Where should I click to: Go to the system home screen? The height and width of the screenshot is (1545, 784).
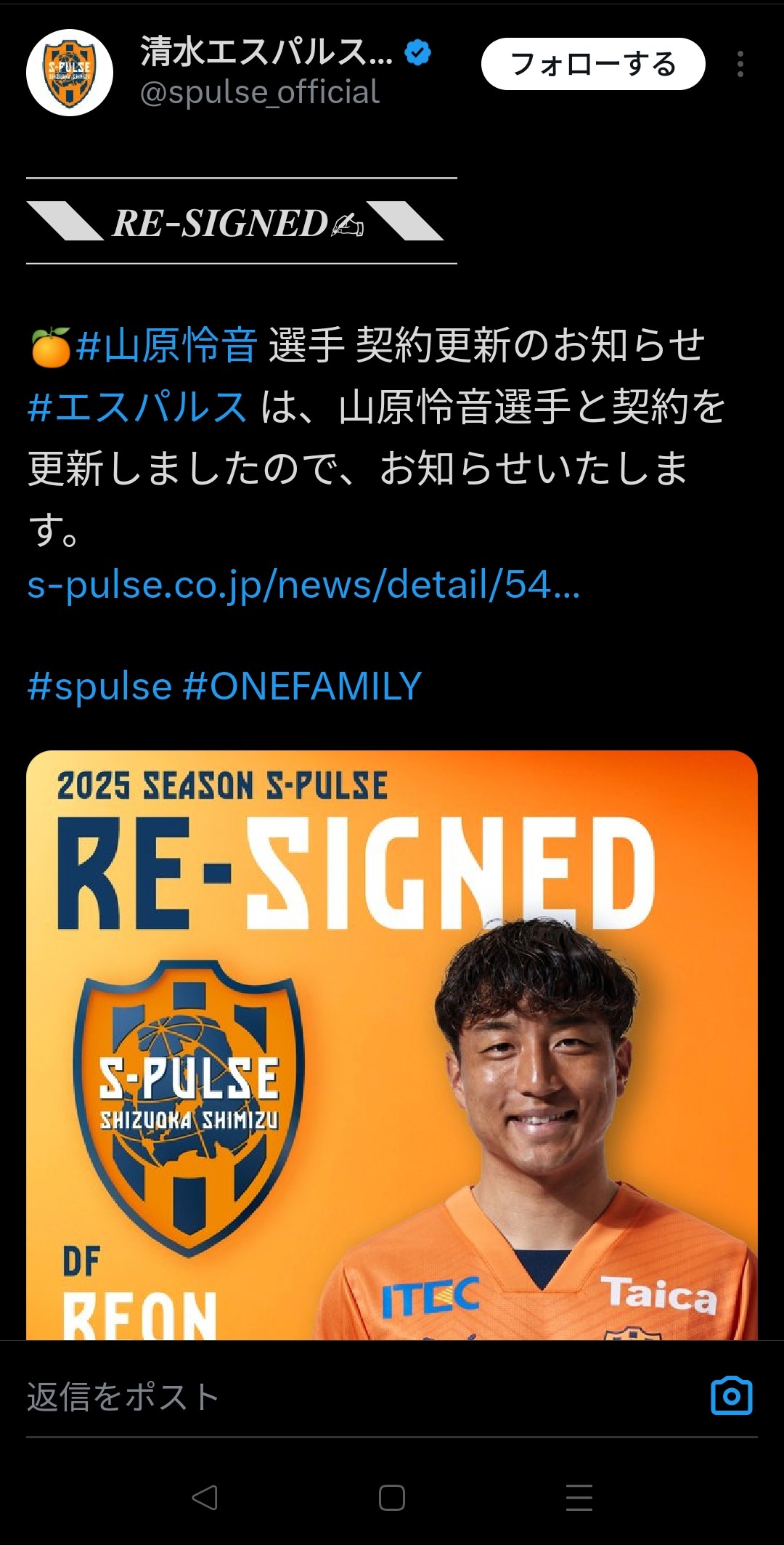(x=392, y=1497)
